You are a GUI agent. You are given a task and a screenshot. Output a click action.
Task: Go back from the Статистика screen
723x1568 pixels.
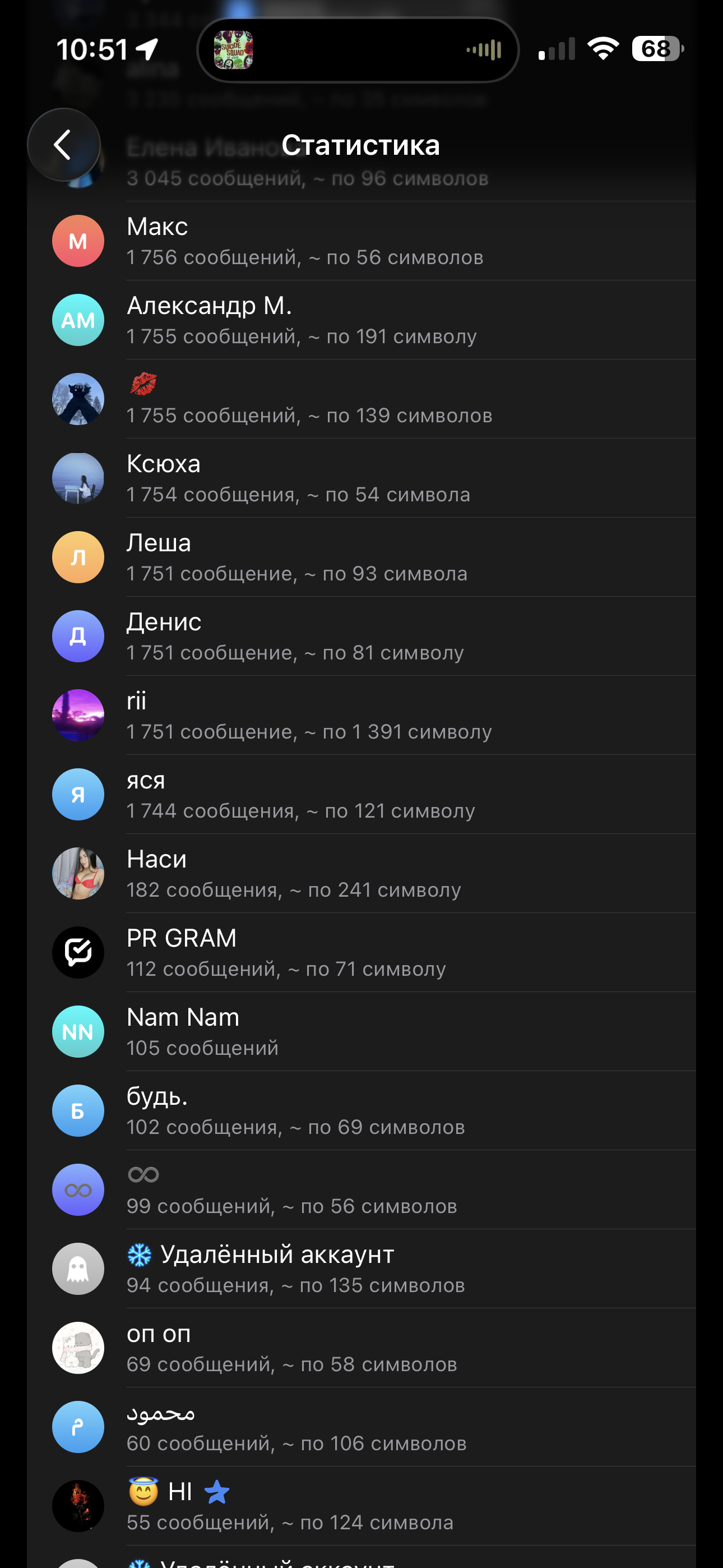(63, 145)
